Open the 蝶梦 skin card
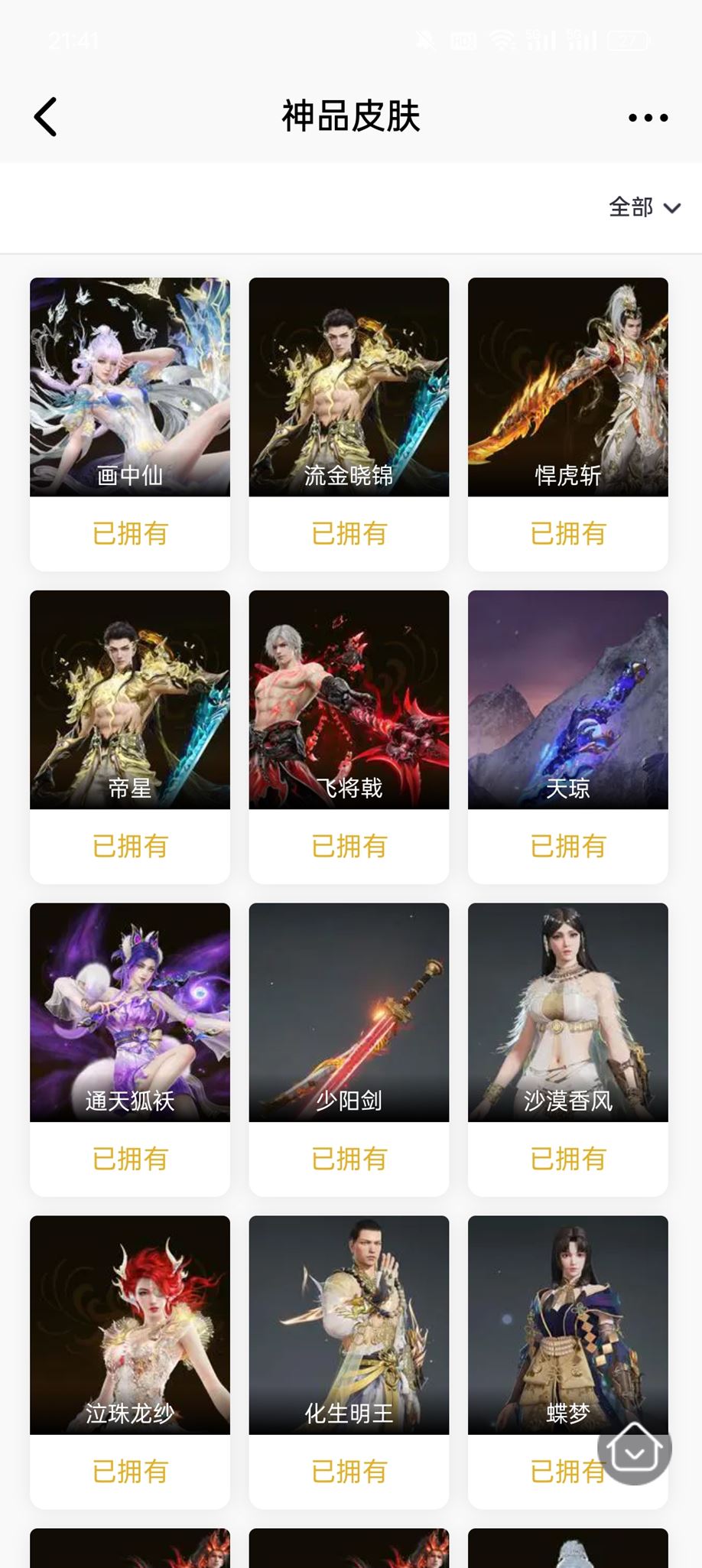The width and height of the screenshot is (702, 1568). tap(568, 1362)
